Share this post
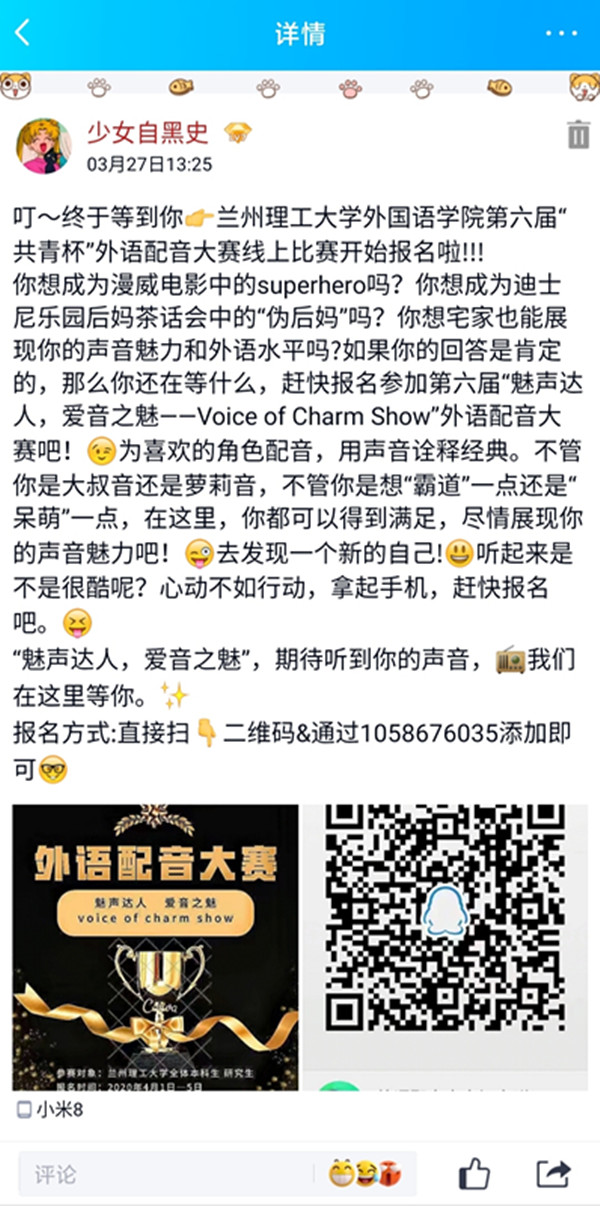600x1206 pixels. click(x=553, y=1173)
